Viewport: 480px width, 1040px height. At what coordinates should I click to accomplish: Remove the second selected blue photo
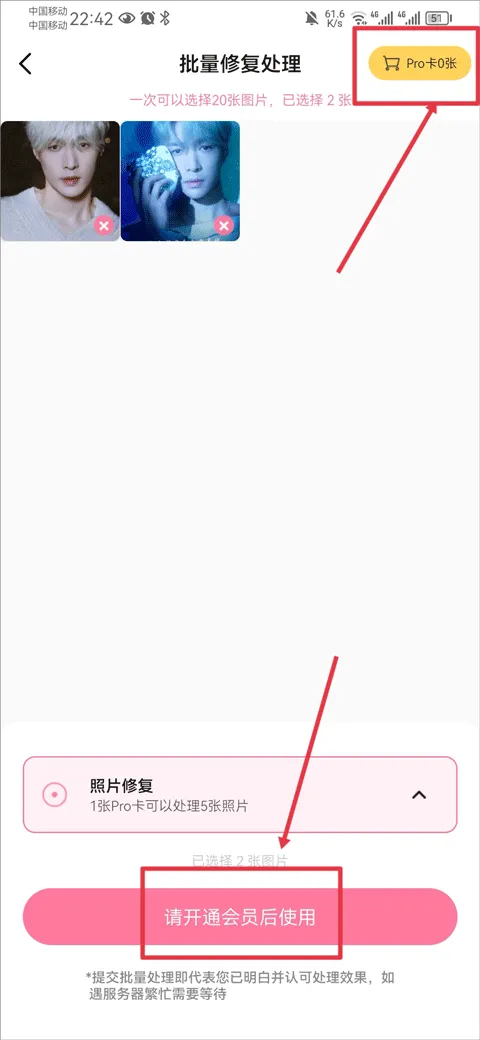[x=223, y=226]
